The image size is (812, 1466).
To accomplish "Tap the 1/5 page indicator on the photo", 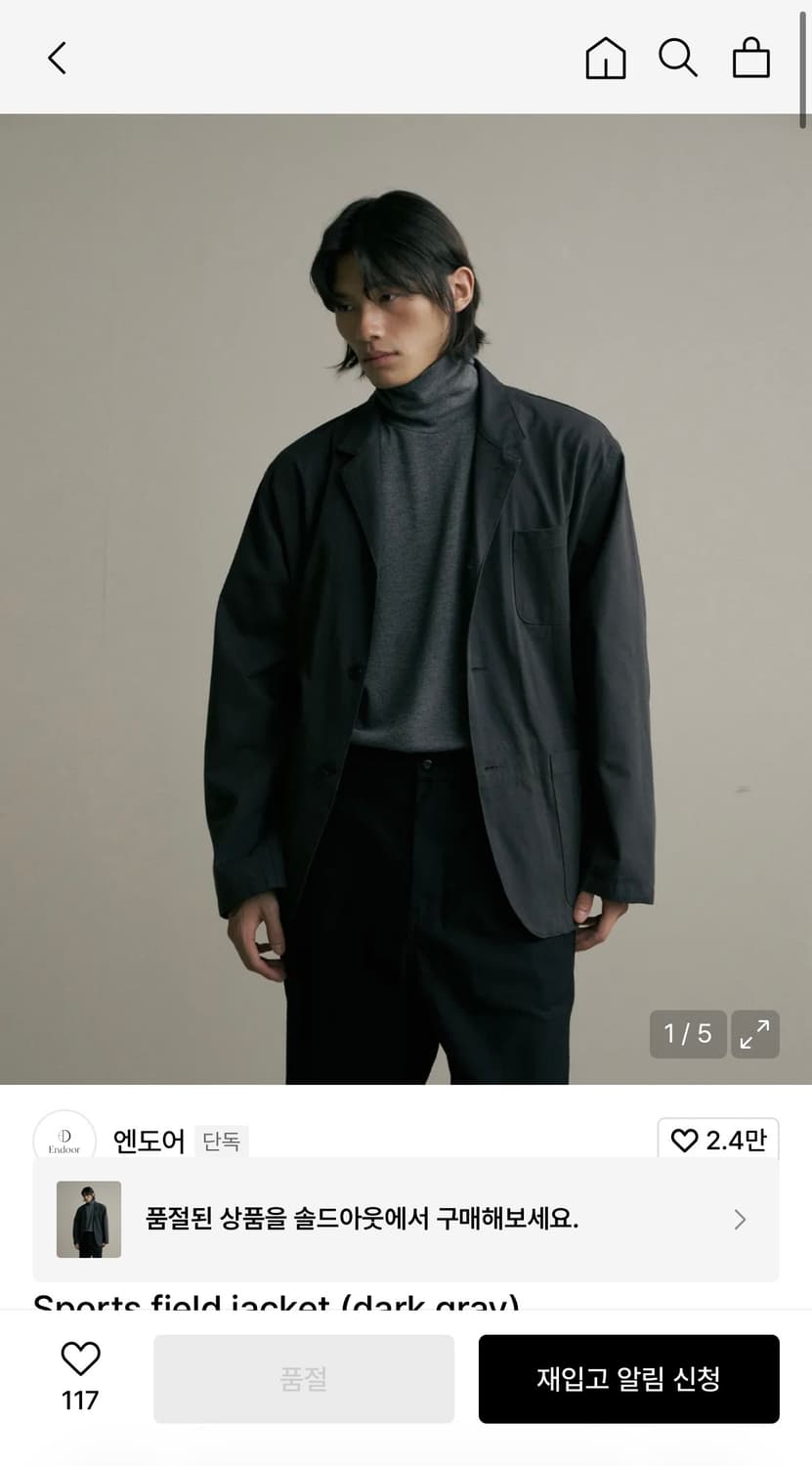I will (688, 1034).
